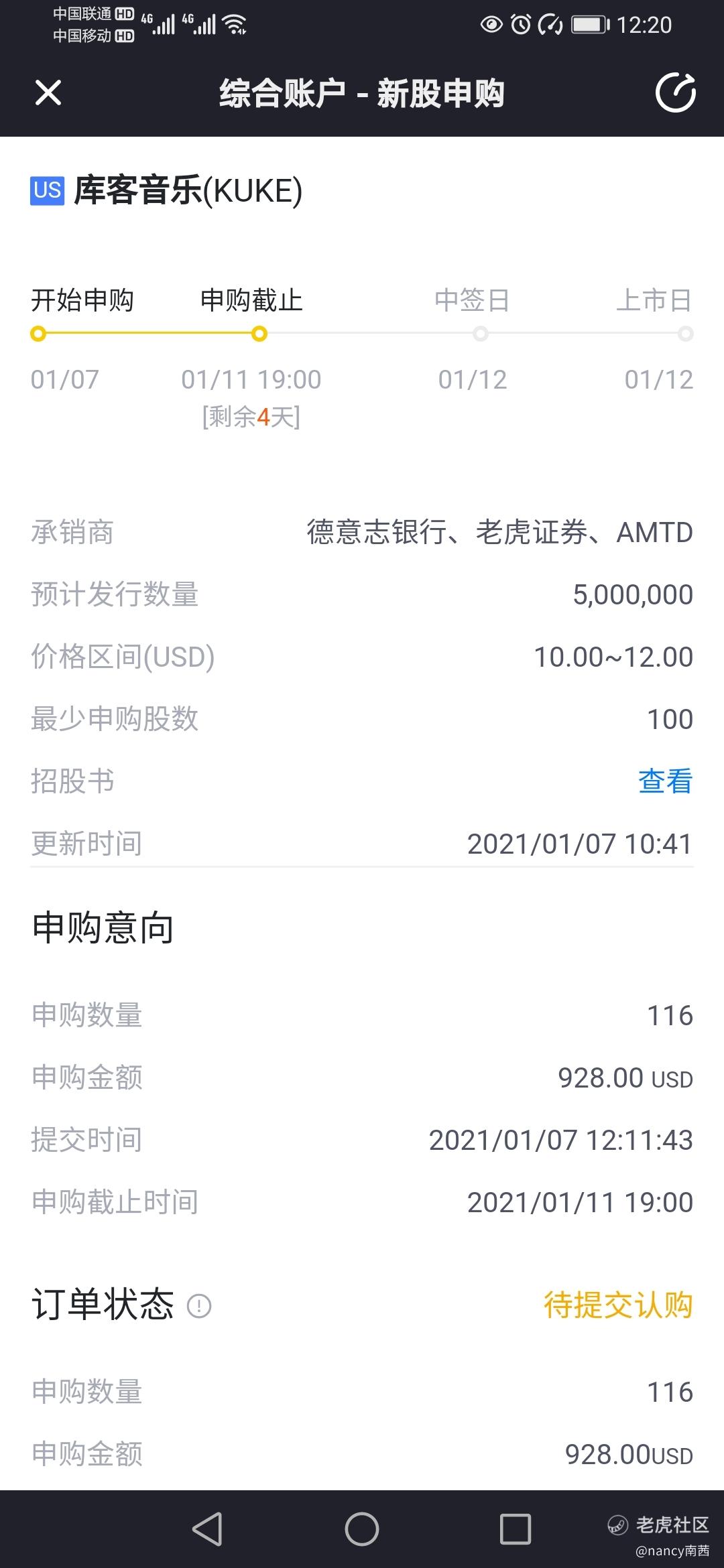Screen dimensions: 724x1568
Task: Open the recent apps overview
Action: (516, 1529)
